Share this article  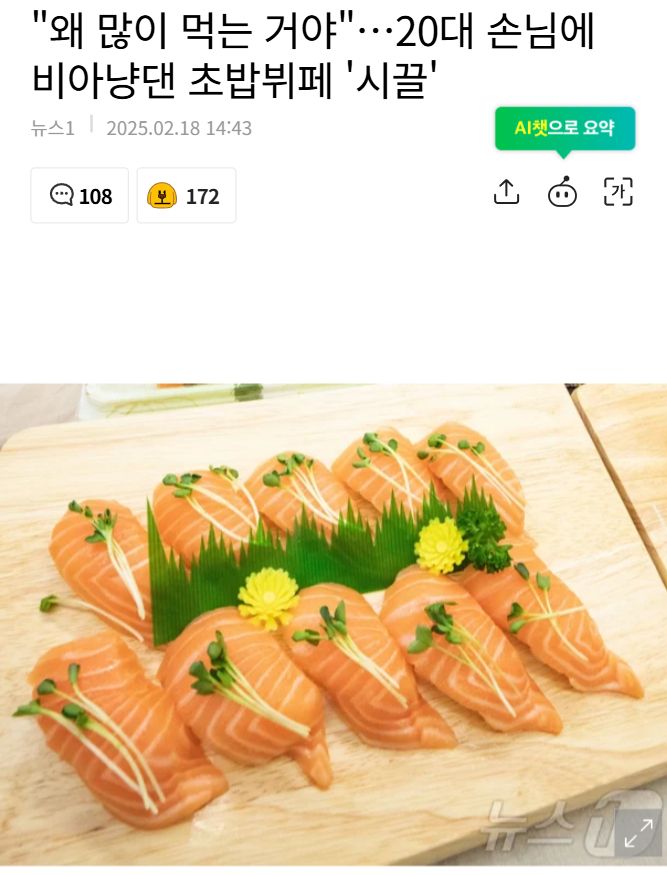pos(507,192)
